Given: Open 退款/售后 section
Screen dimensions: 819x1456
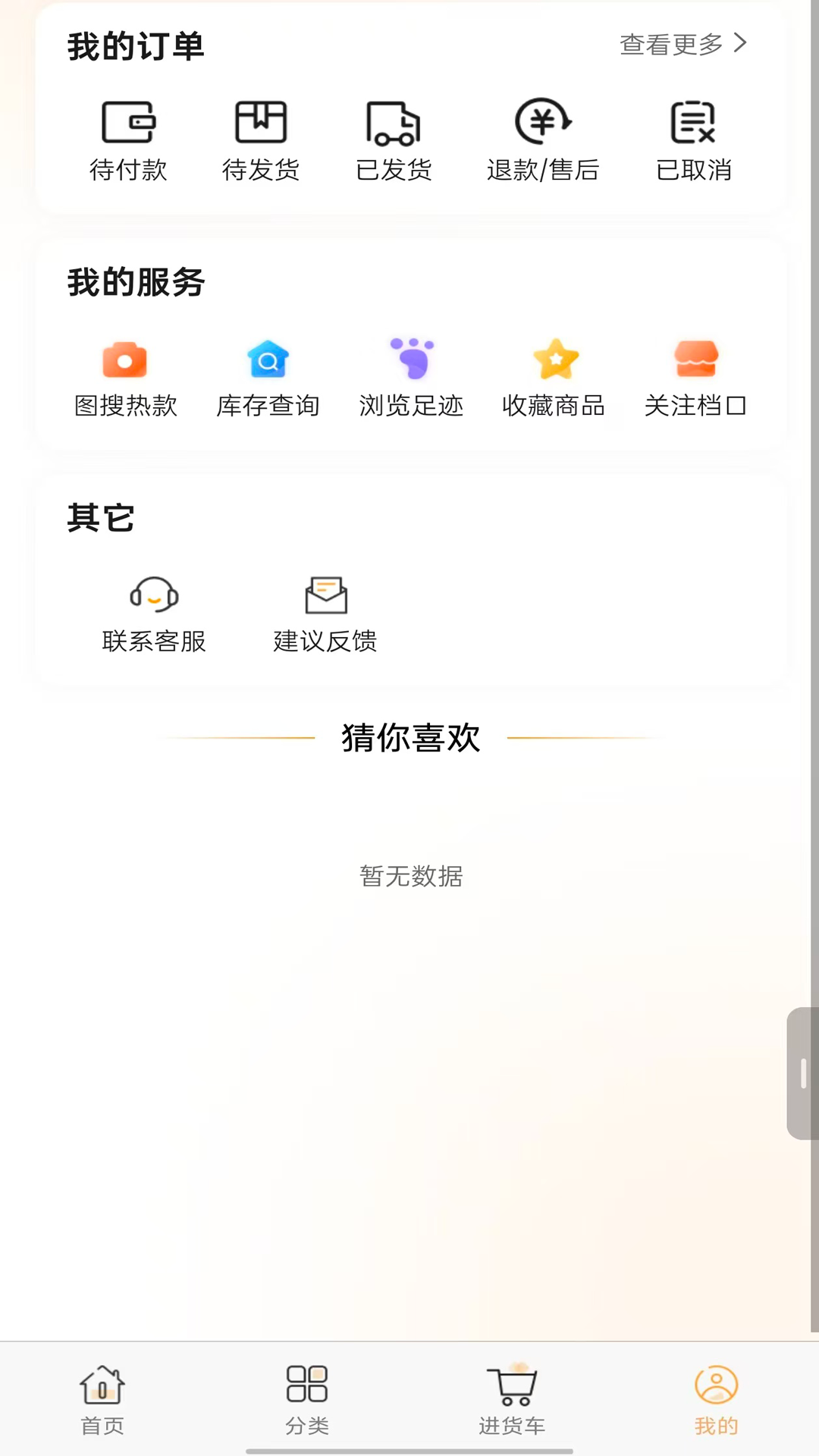Looking at the screenshot, I should tap(543, 141).
